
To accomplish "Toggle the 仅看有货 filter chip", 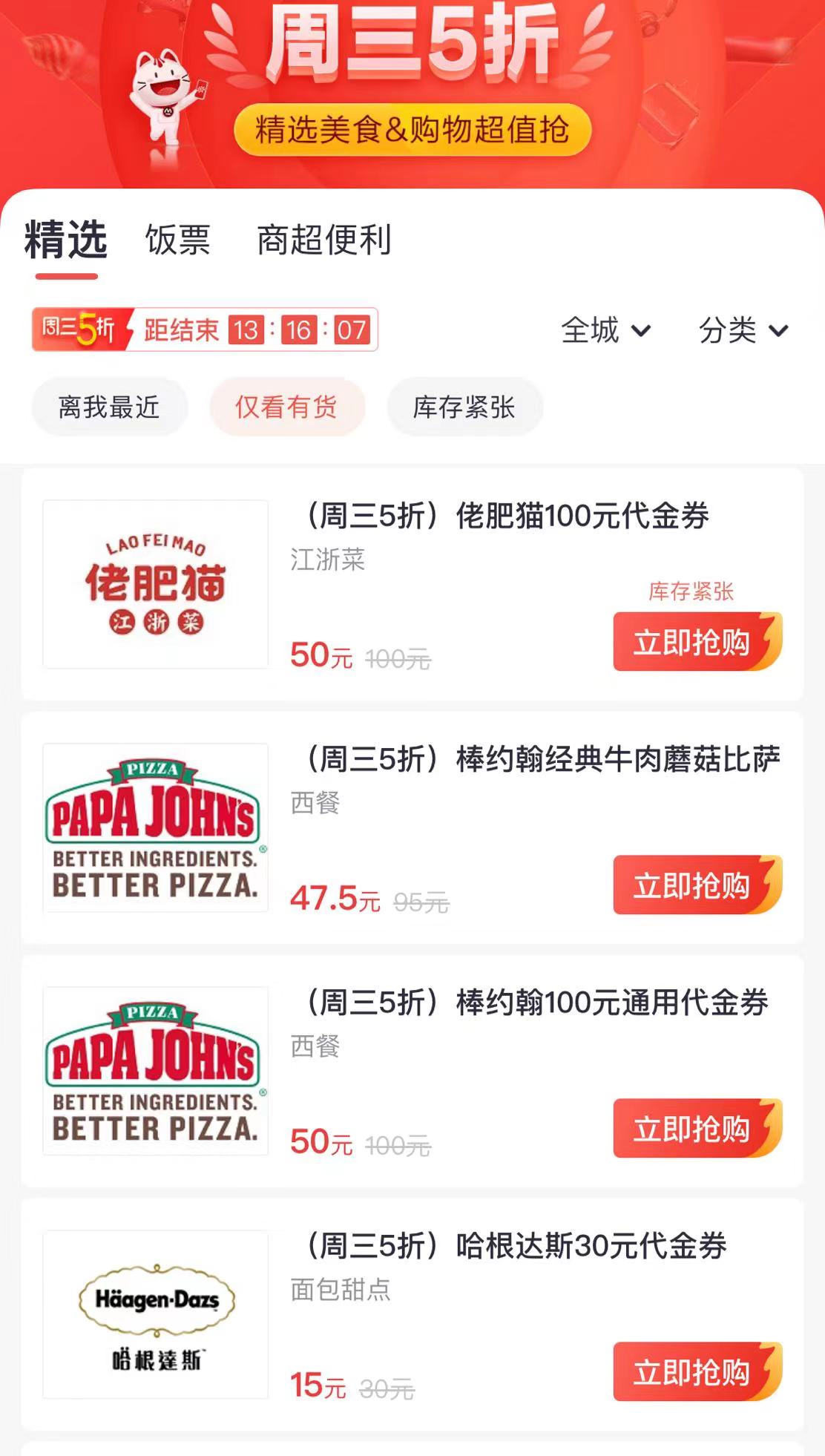I will 286,407.
